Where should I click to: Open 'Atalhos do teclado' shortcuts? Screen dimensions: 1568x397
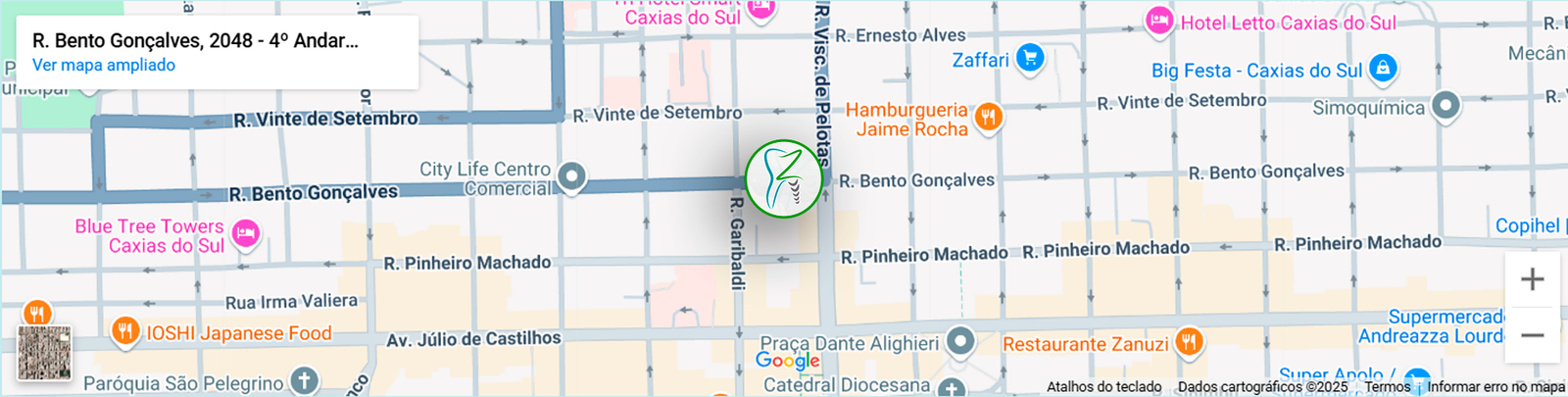[1103, 387]
